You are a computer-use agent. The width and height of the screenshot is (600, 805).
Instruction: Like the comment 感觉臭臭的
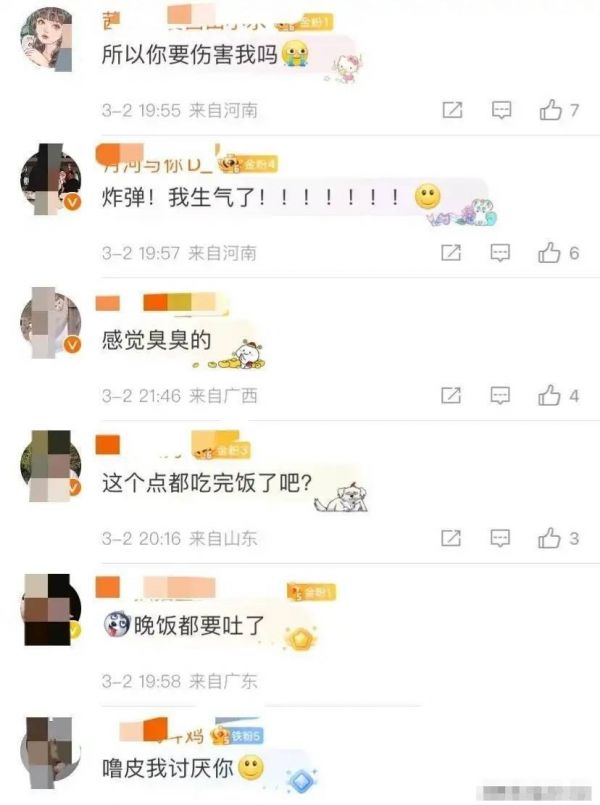[x=549, y=396]
